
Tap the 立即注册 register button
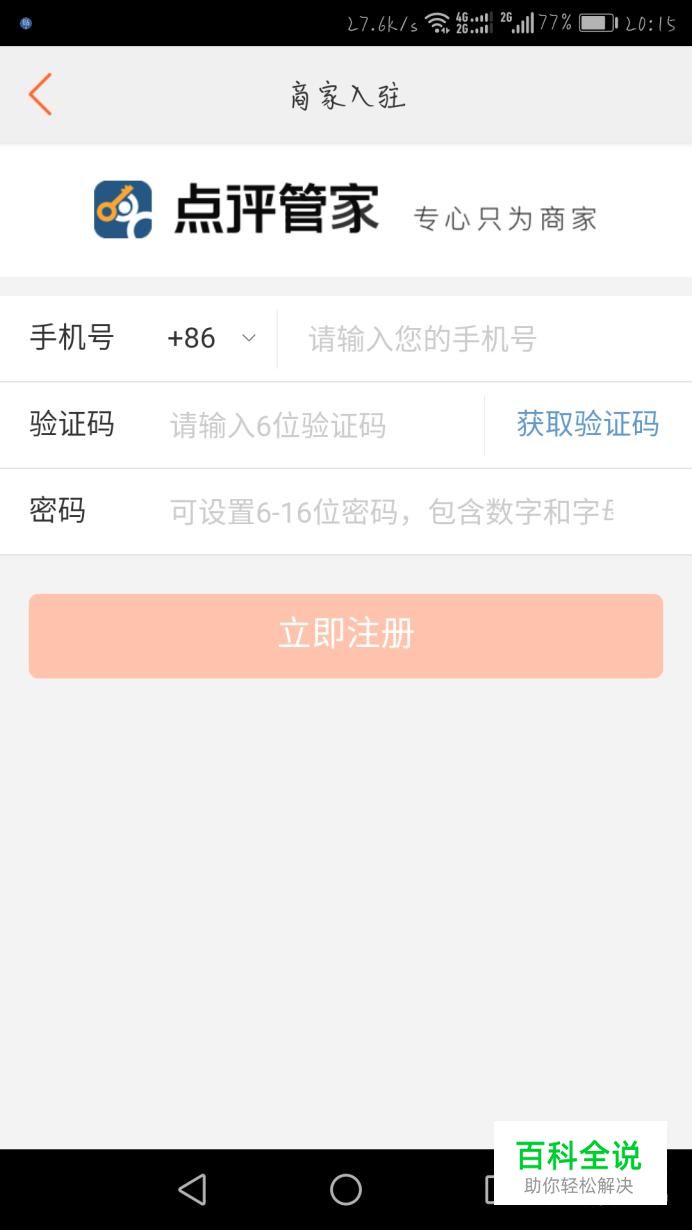[x=346, y=636]
